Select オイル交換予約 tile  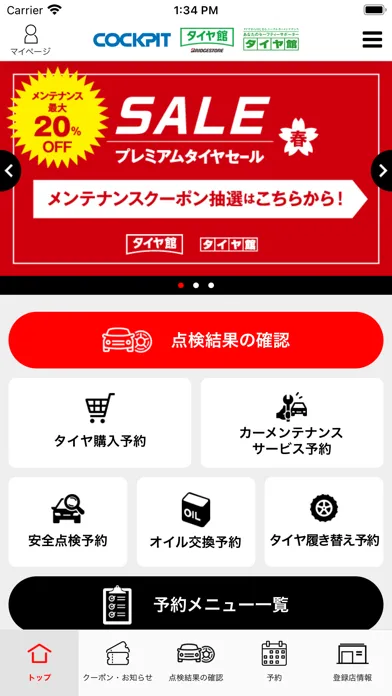196,522
